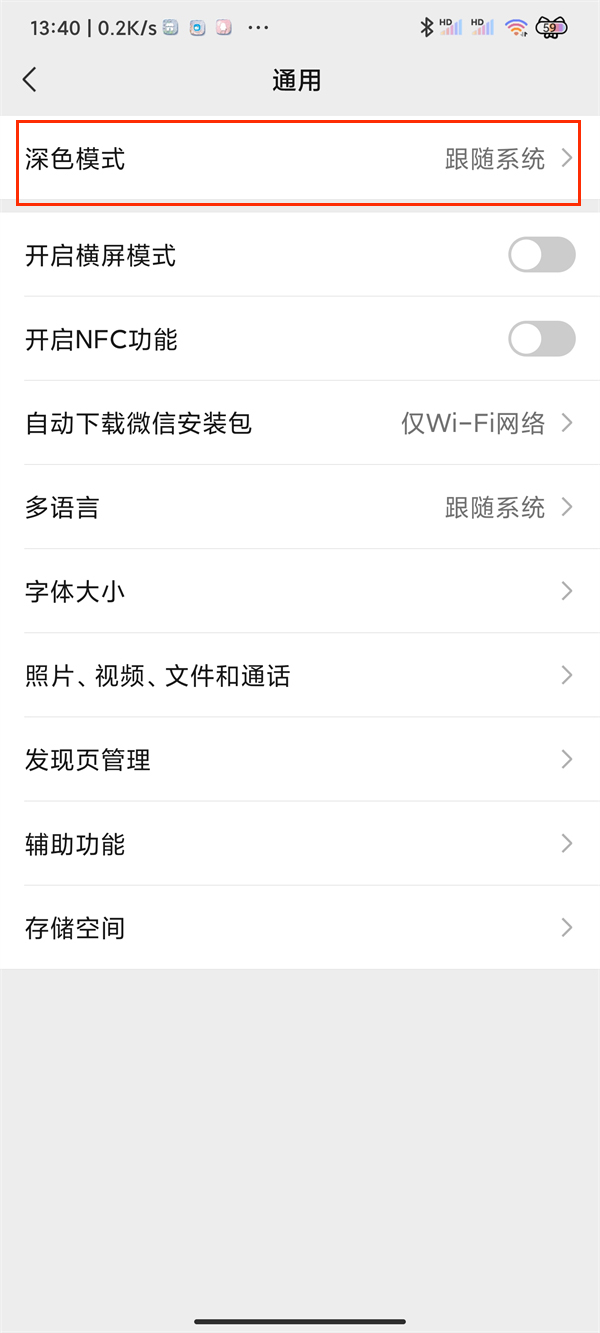Open 自动下载微信安装包 options

pos(300,423)
